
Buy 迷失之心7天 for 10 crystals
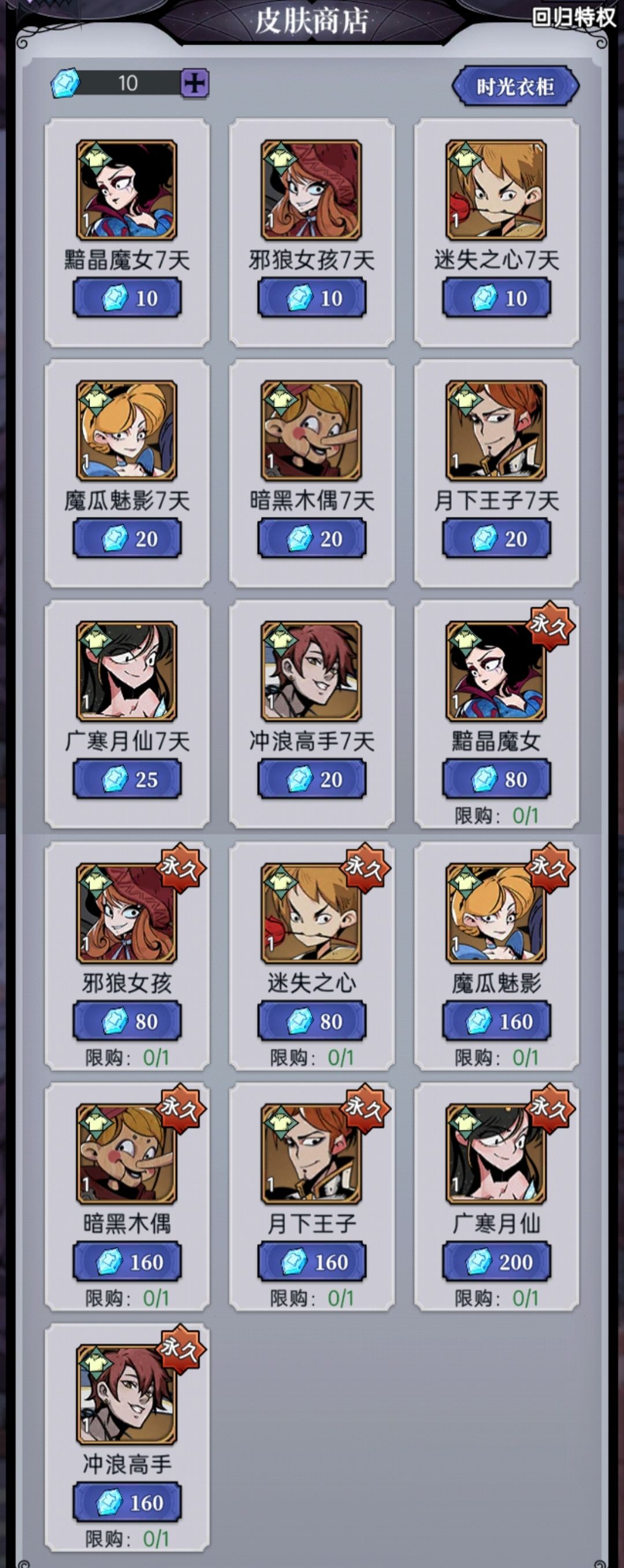[496, 298]
